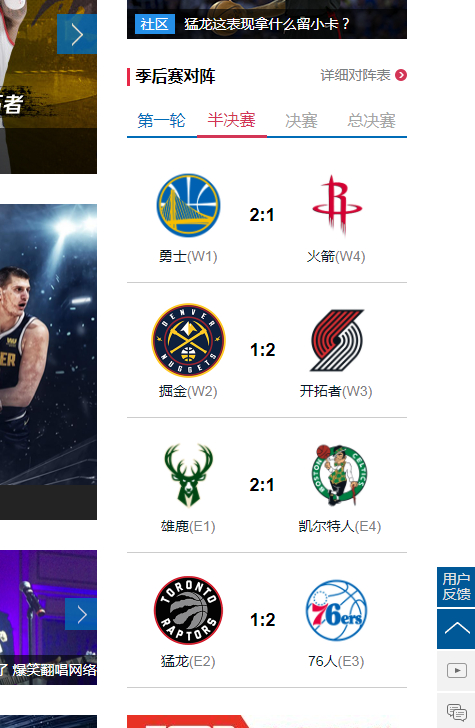Open the 猛龙这表现拿什么留小卡 community post

point(267,24)
